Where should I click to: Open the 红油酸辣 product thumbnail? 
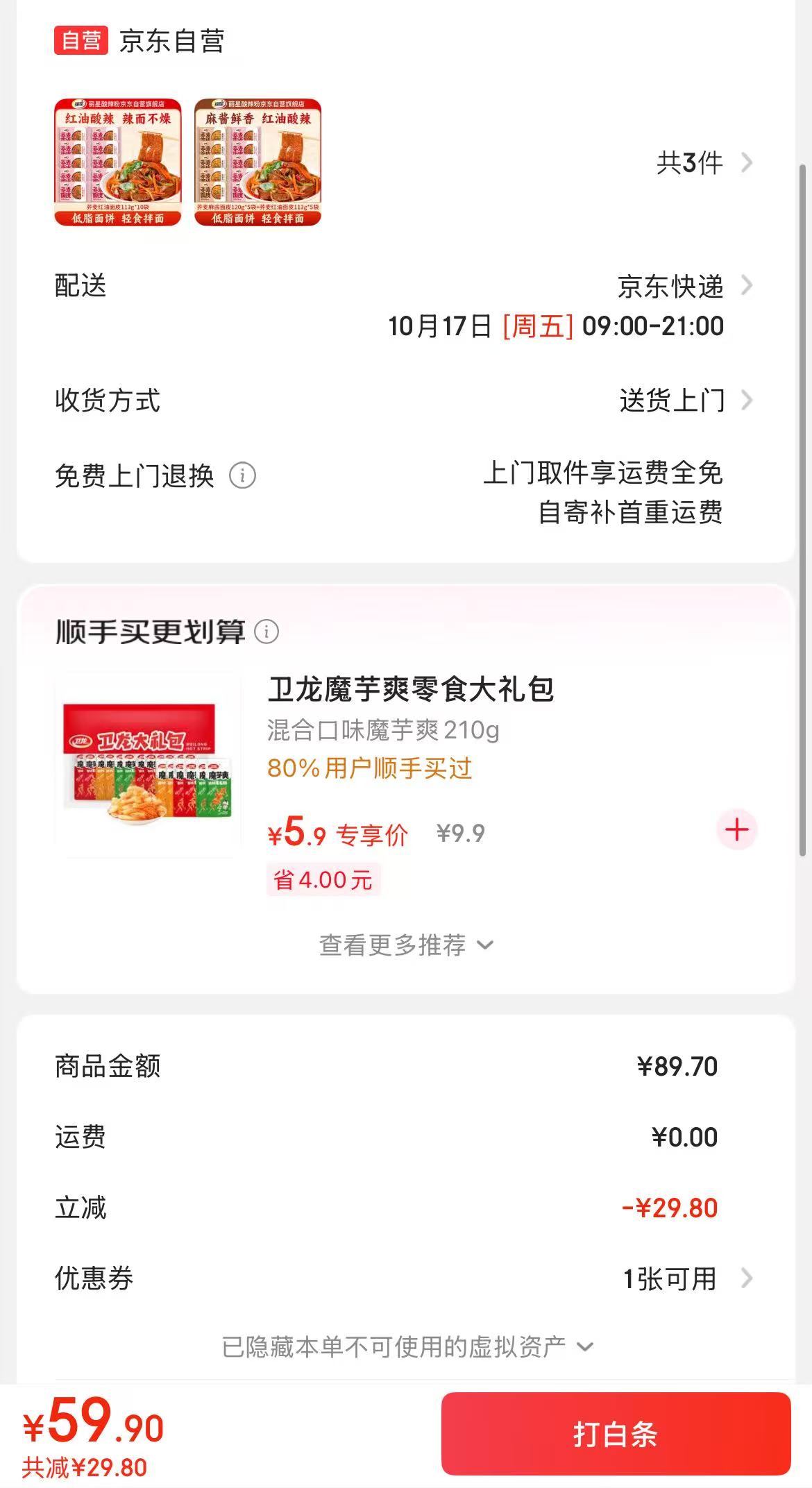[x=118, y=162]
